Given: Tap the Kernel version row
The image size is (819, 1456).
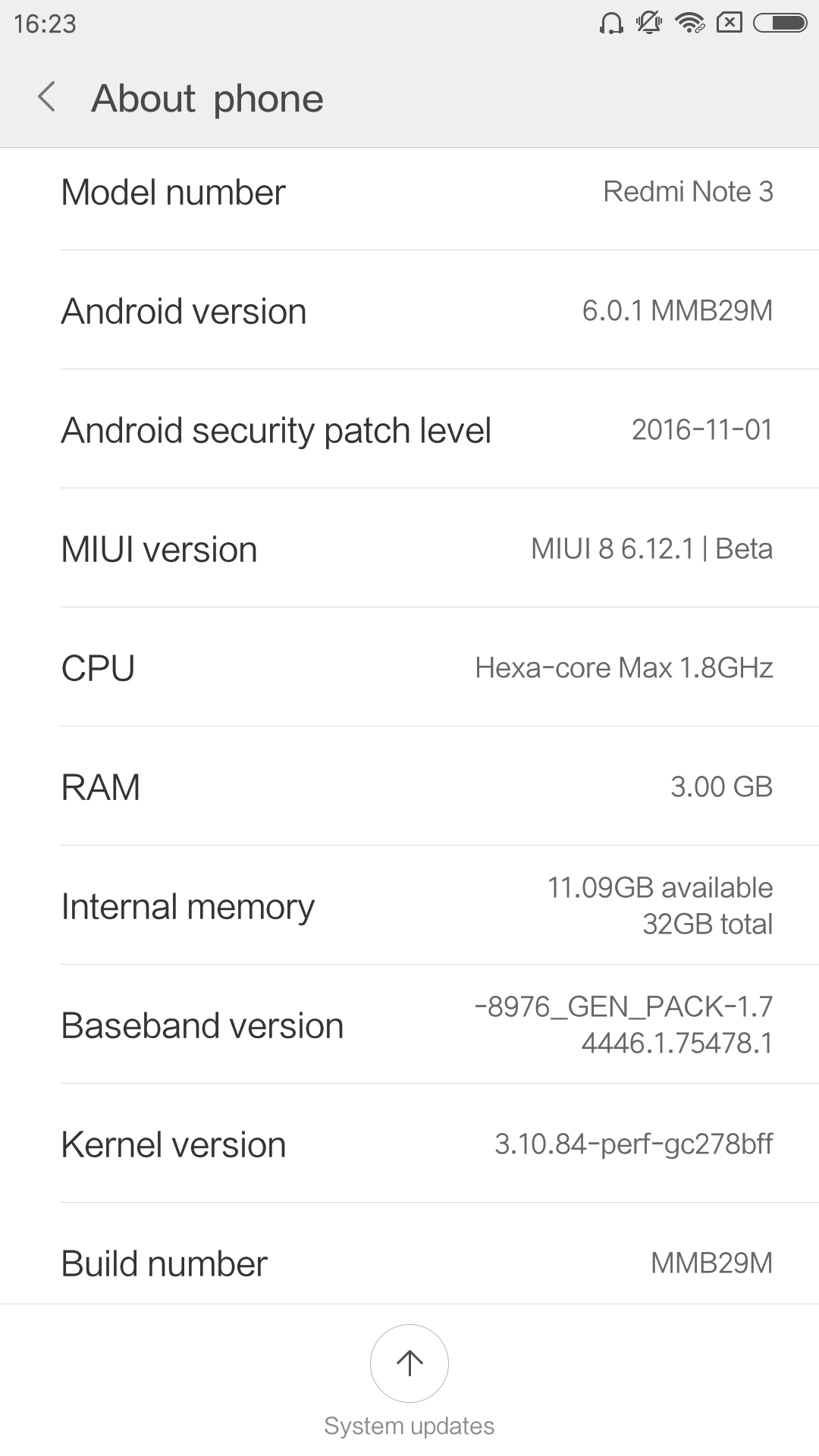Looking at the screenshot, I should (409, 1144).
